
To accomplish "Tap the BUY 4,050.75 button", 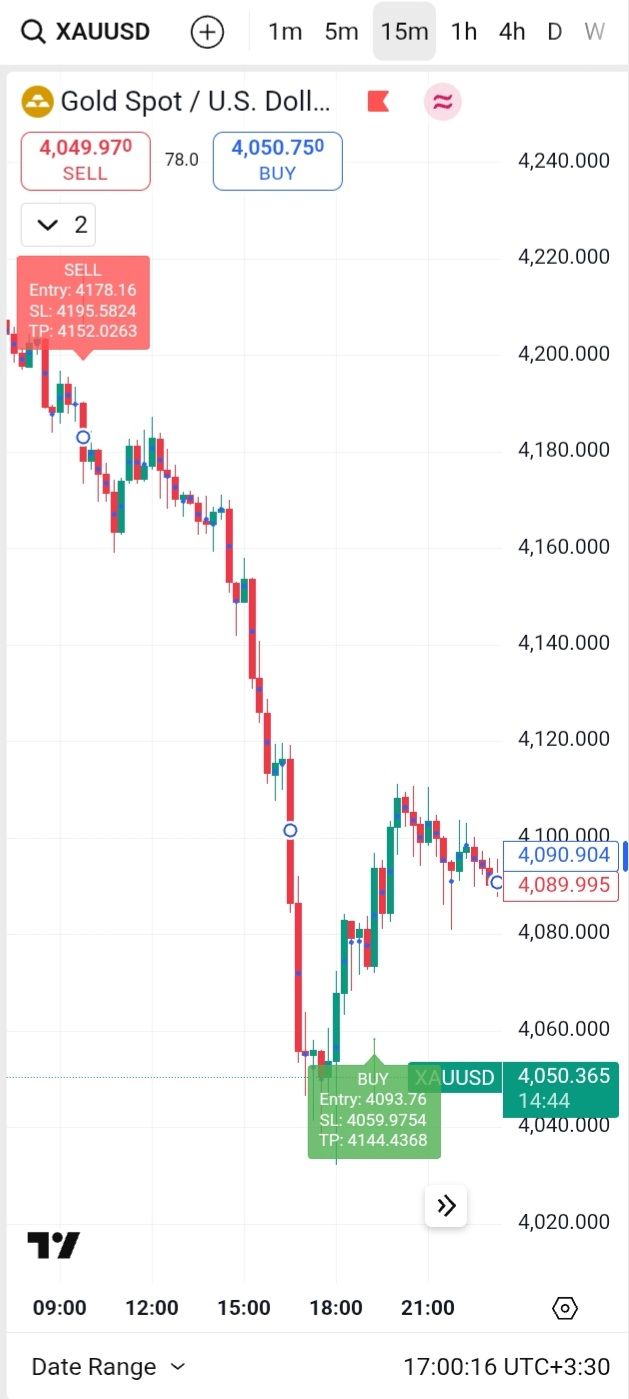I will [x=277, y=160].
